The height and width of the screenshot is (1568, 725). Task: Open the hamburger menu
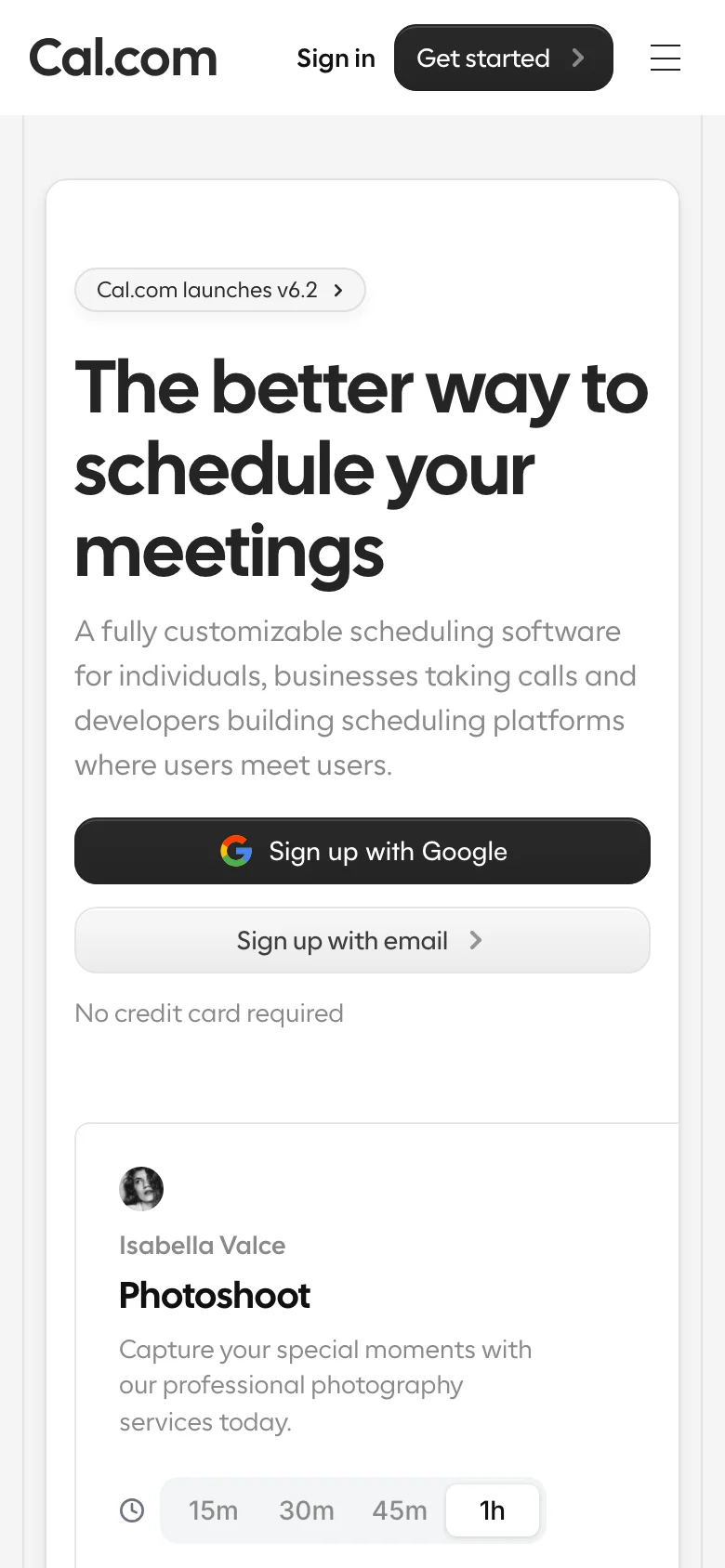pos(665,58)
